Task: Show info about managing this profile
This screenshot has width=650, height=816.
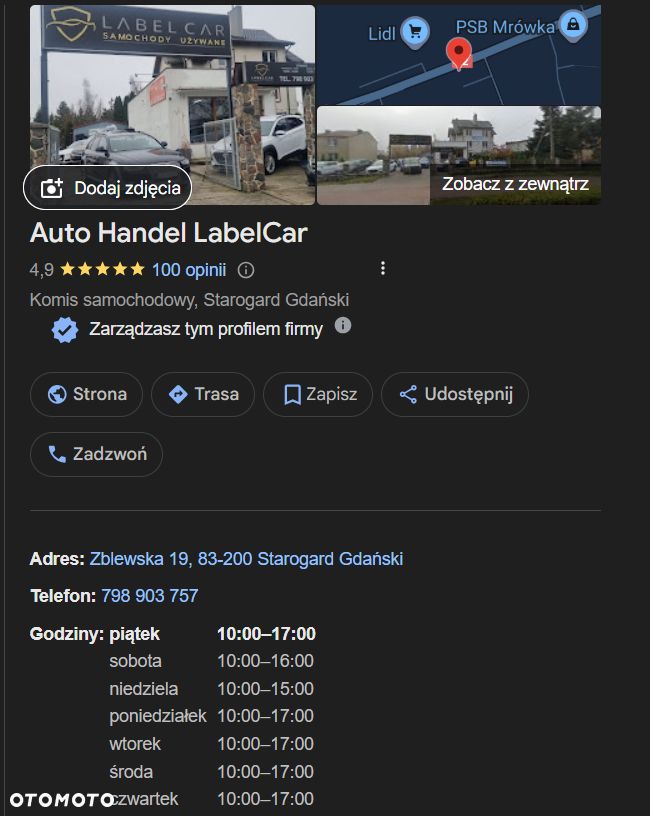Action: point(343,326)
